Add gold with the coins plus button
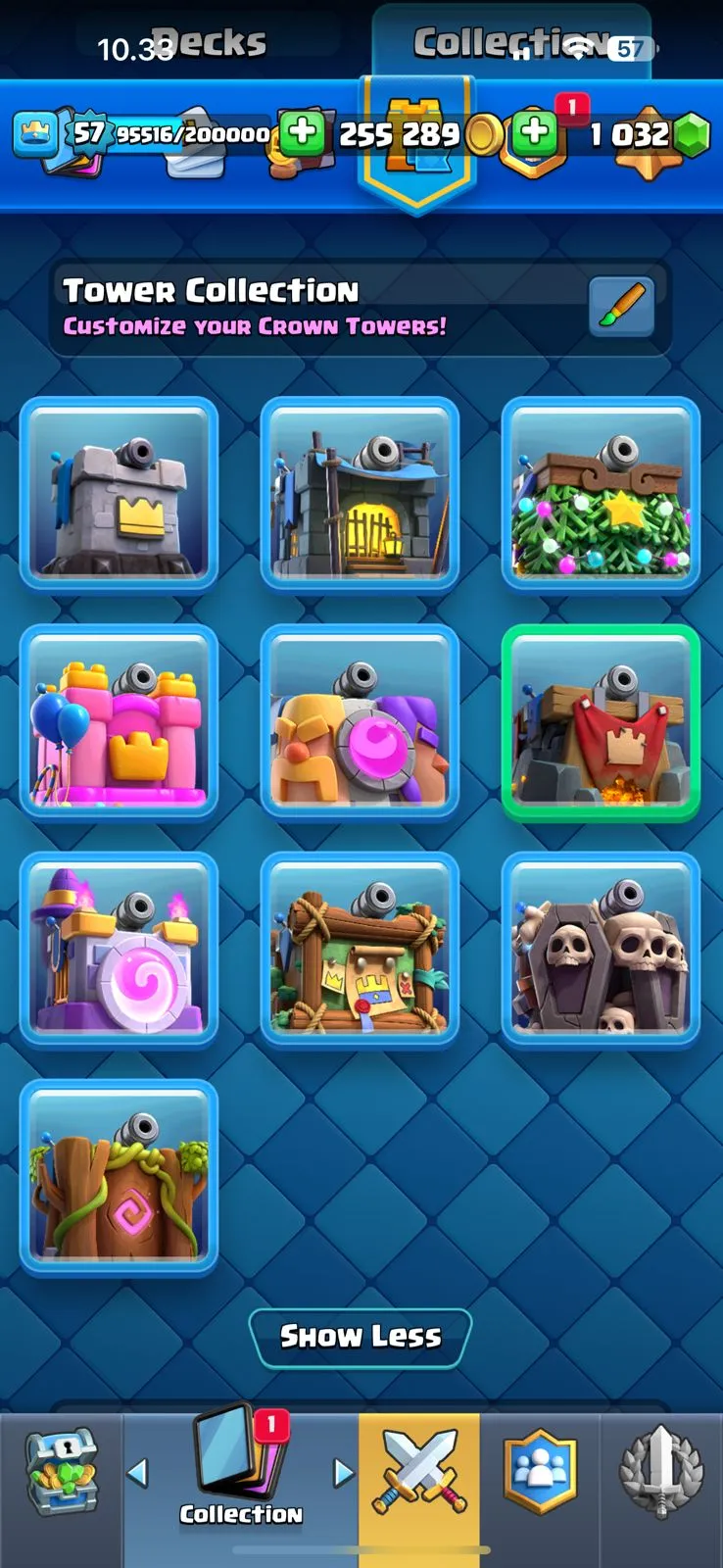This screenshot has height=1568, width=723. [x=303, y=133]
